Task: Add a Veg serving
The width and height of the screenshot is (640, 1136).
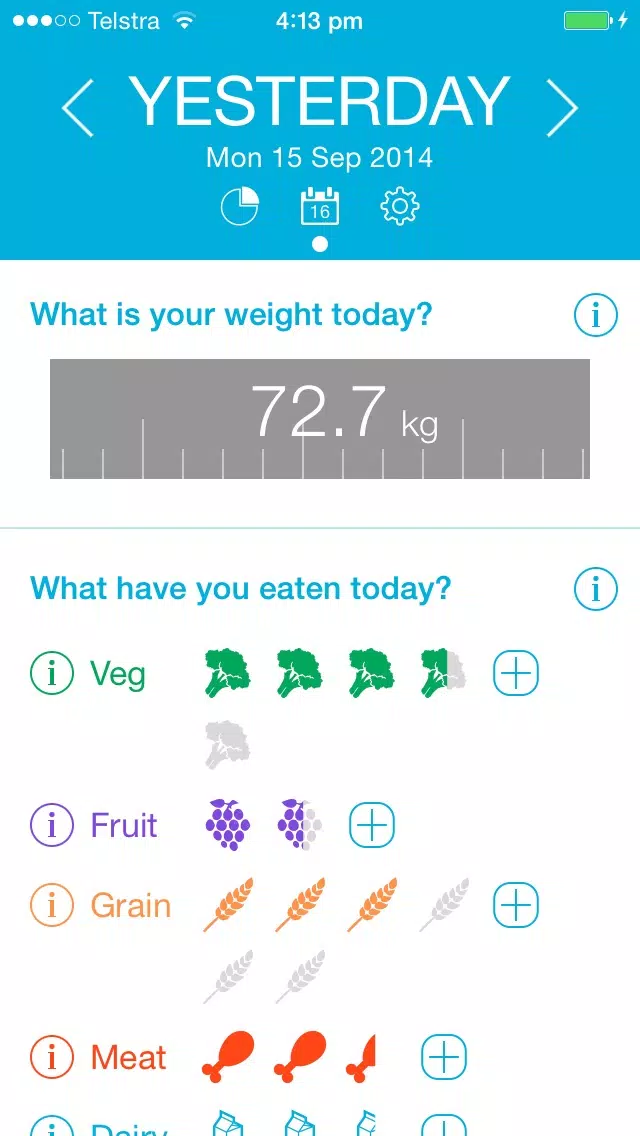Action: click(x=516, y=673)
